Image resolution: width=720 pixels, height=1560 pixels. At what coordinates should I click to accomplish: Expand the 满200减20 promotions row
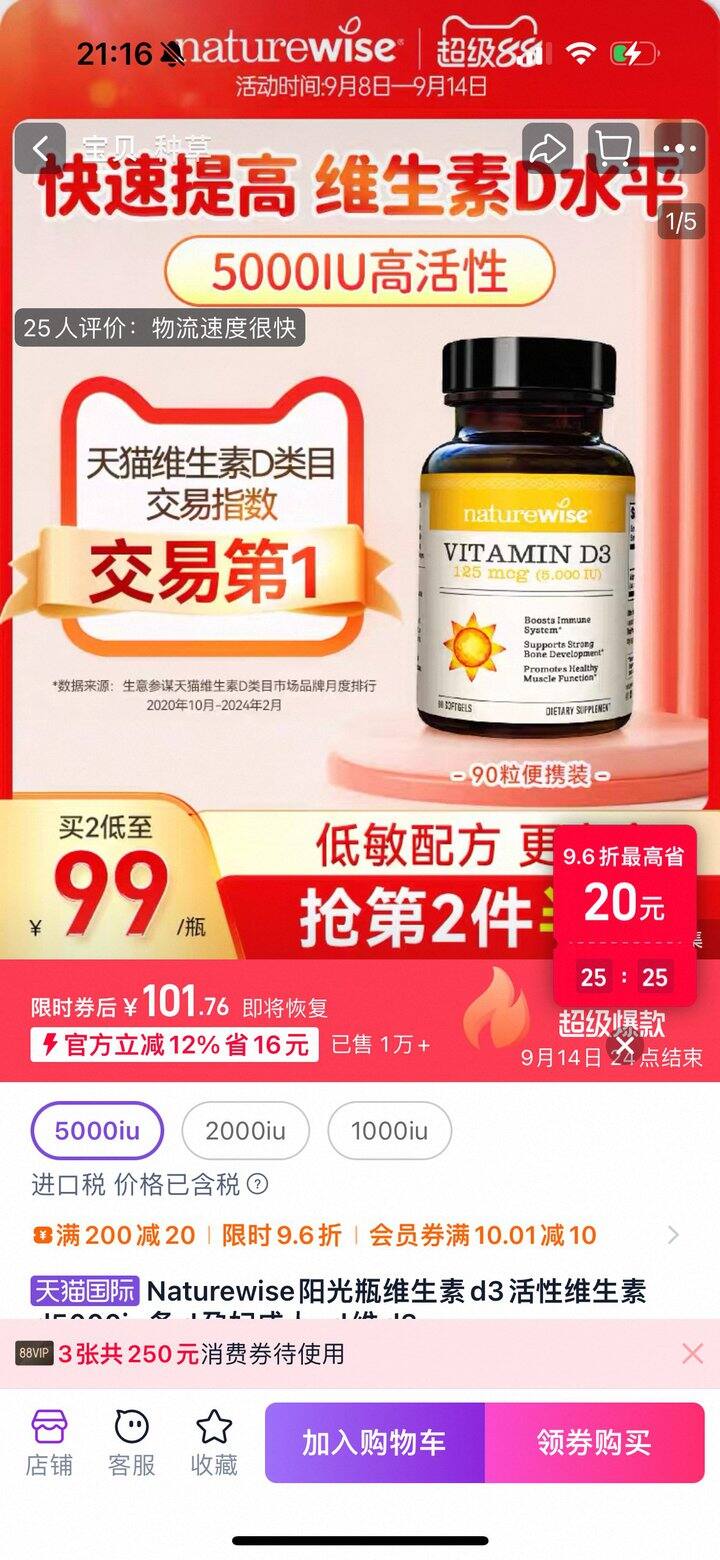(672, 1235)
